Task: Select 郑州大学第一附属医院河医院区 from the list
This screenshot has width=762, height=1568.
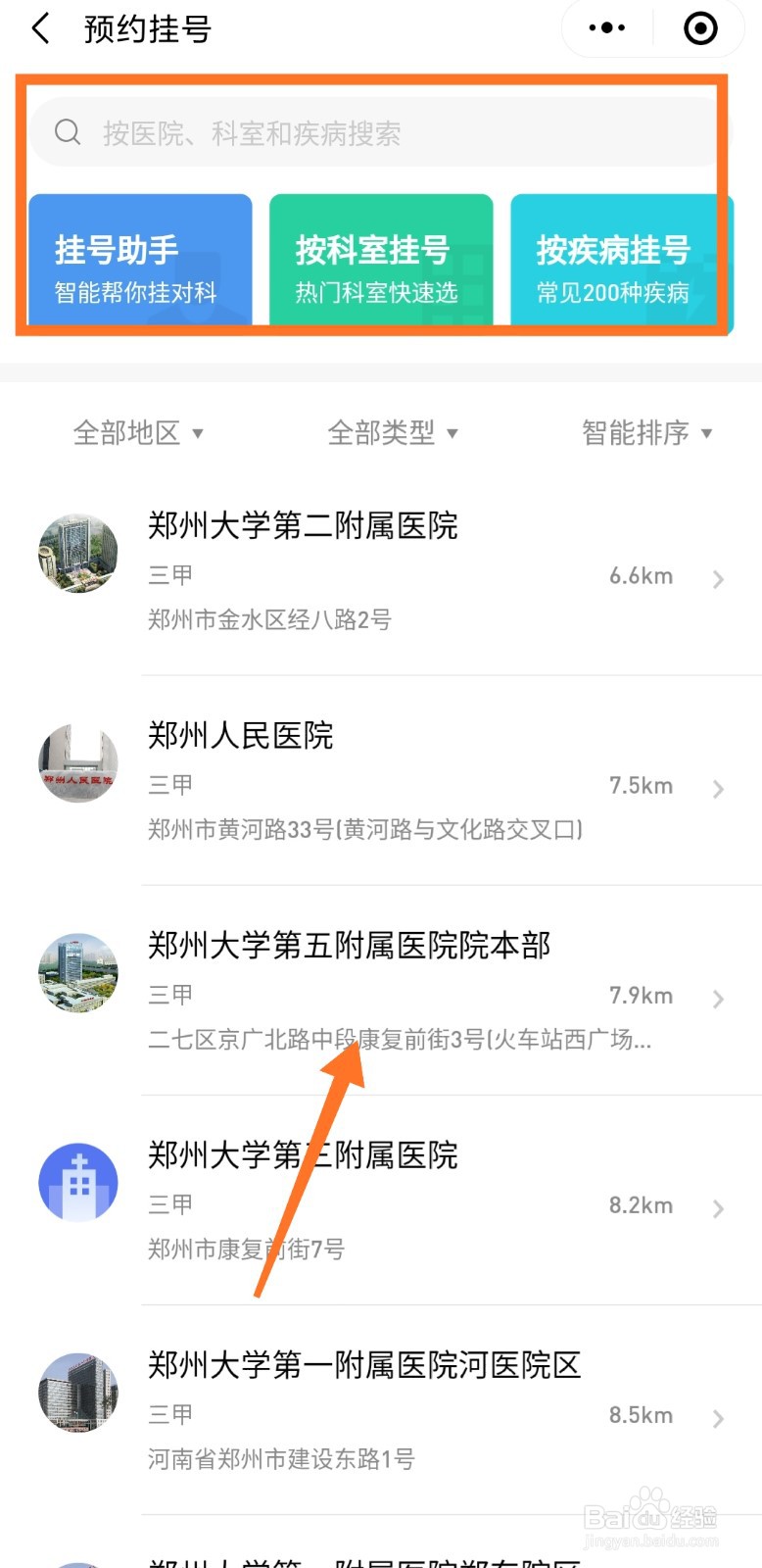Action: pos(363,1364)
